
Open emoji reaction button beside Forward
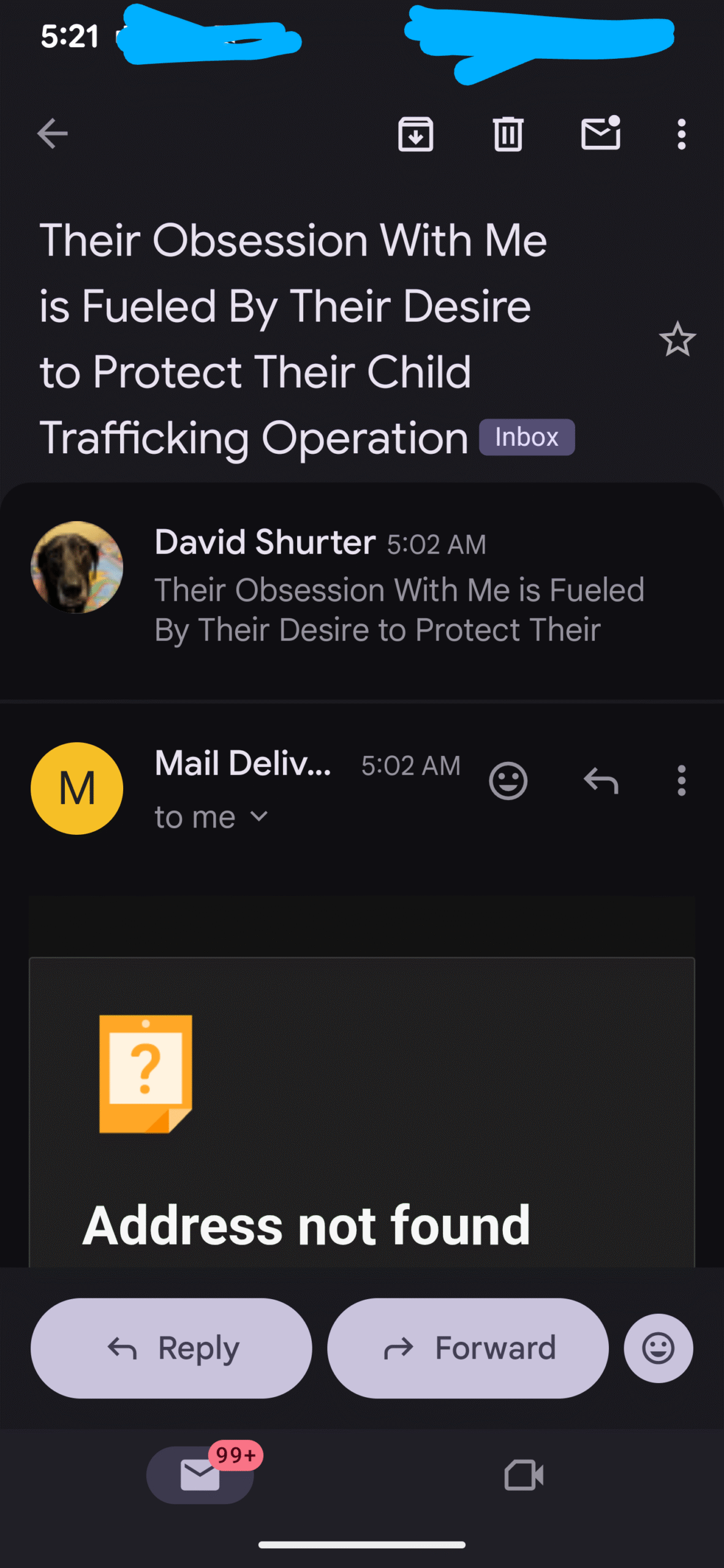click(658, 1348)
